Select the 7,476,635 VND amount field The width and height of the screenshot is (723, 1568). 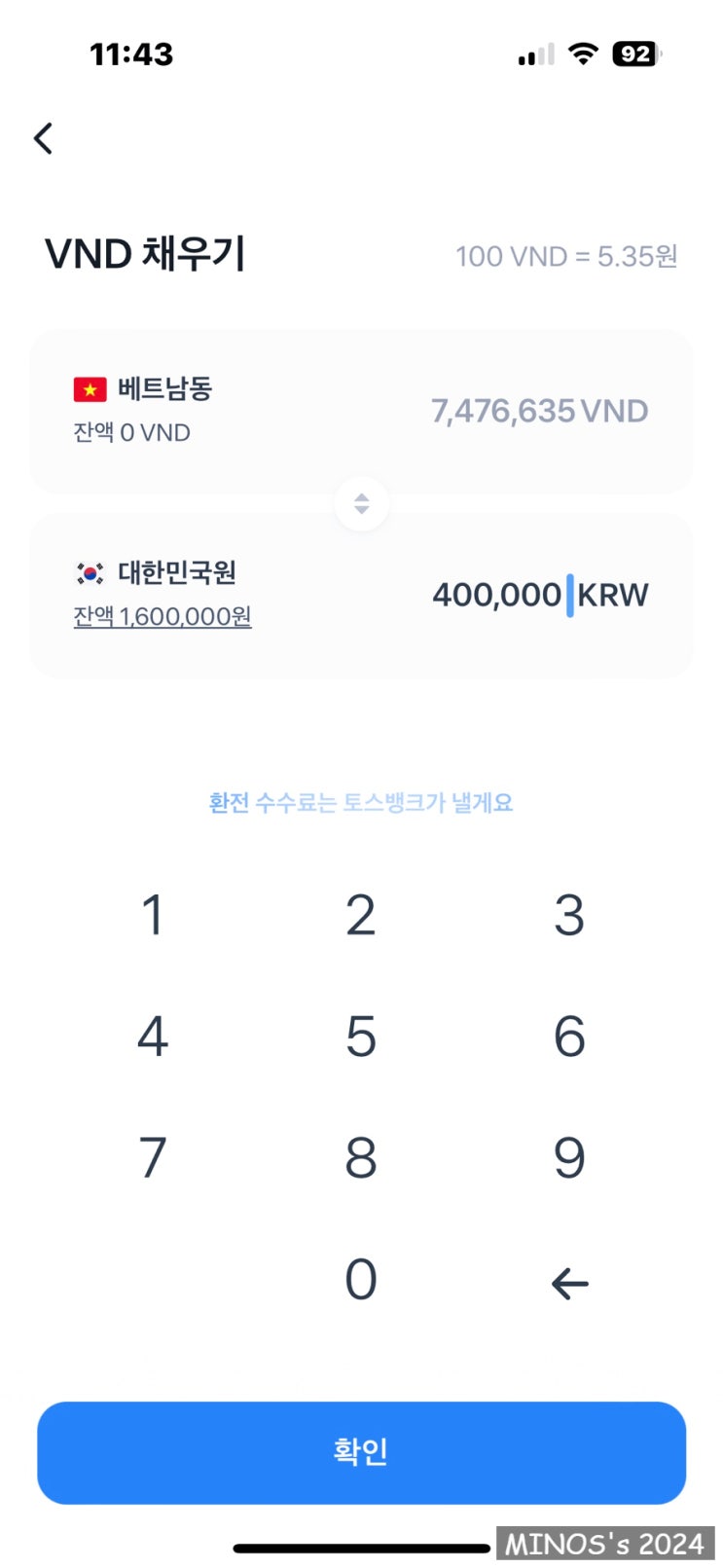(x=539, y=411)
